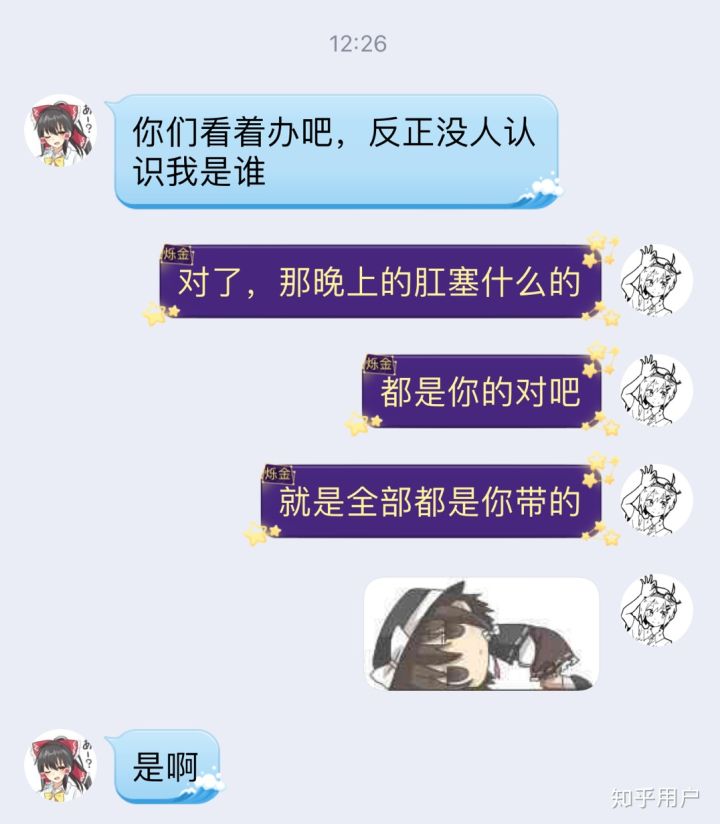
Task: Tap avatar next to 对了，那晚上的 message
Action: 656,280
